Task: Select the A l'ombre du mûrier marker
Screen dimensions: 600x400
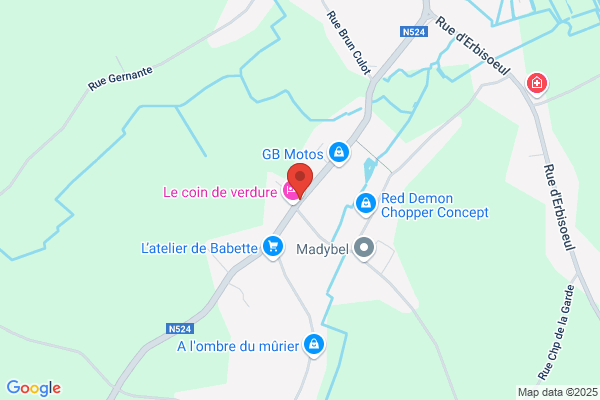Action: (314, 345)
